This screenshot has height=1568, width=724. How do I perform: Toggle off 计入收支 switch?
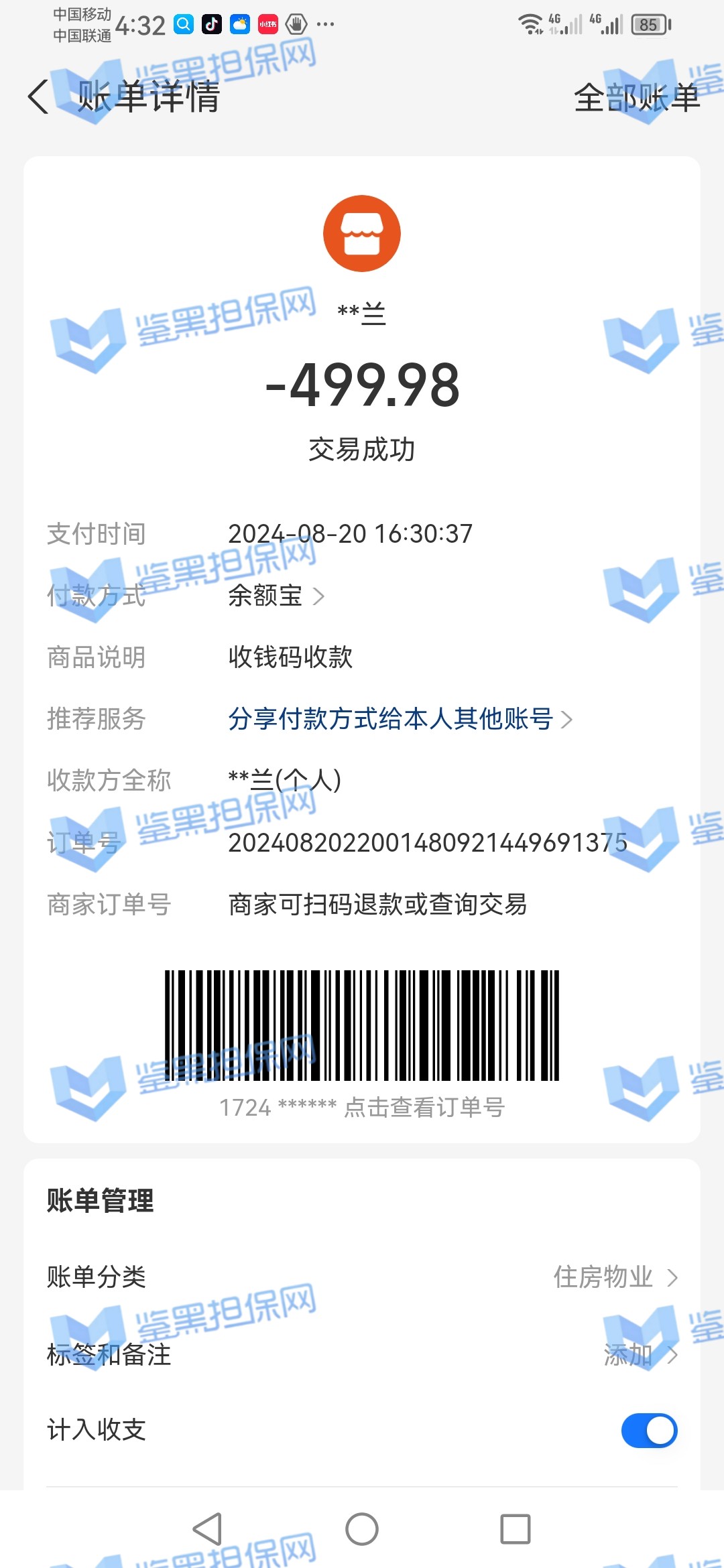point(649,1431)
